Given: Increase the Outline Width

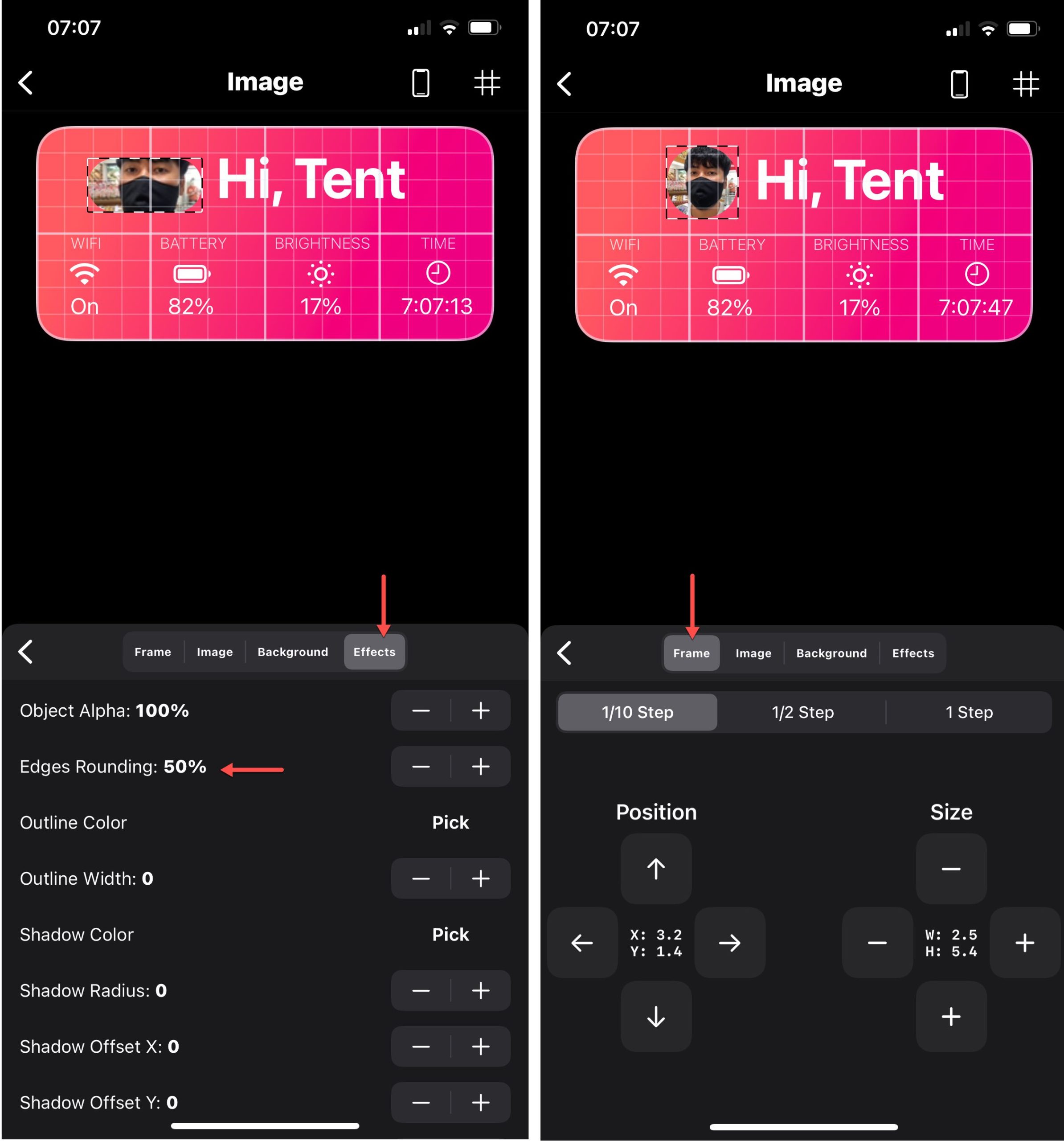Looking at the screenshot, I should click(480, 879).
